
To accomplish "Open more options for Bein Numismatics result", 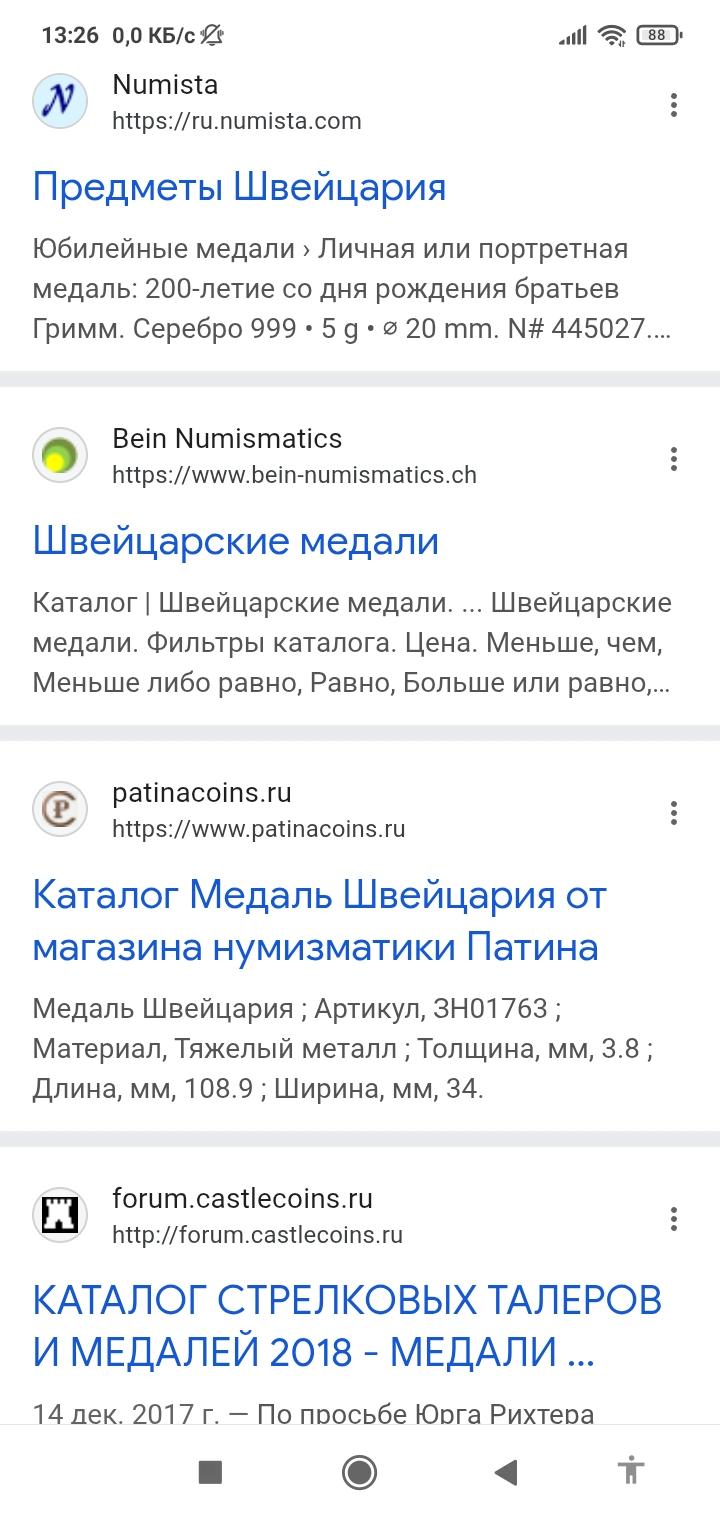I will pos(674,458).
